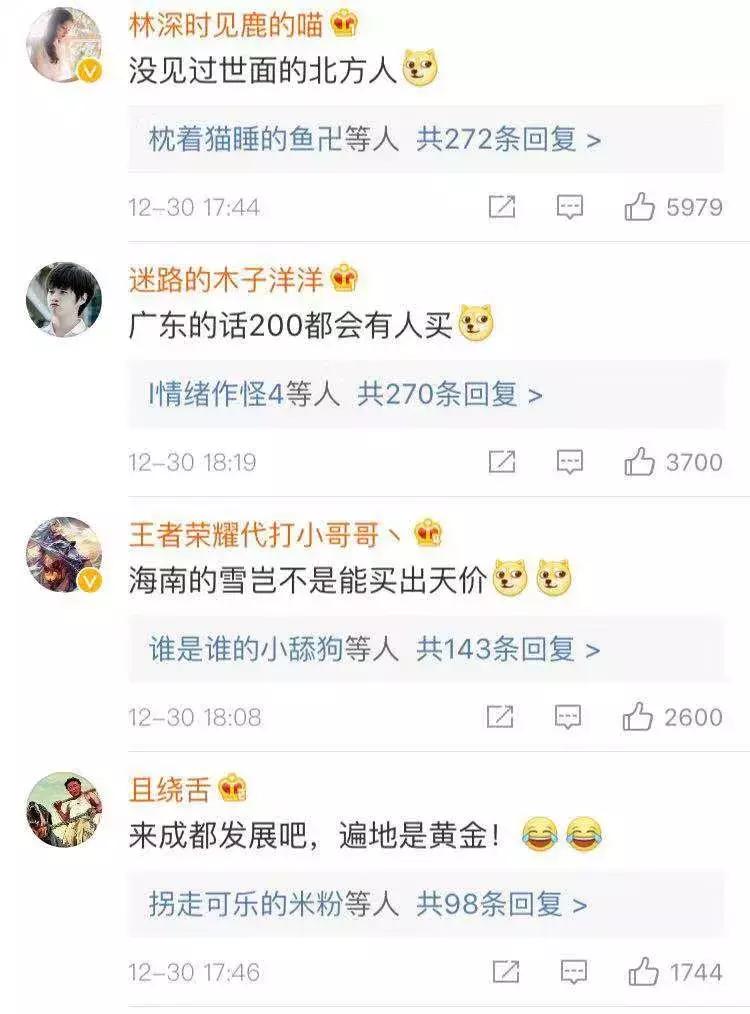Show the 143 replies

508,650
